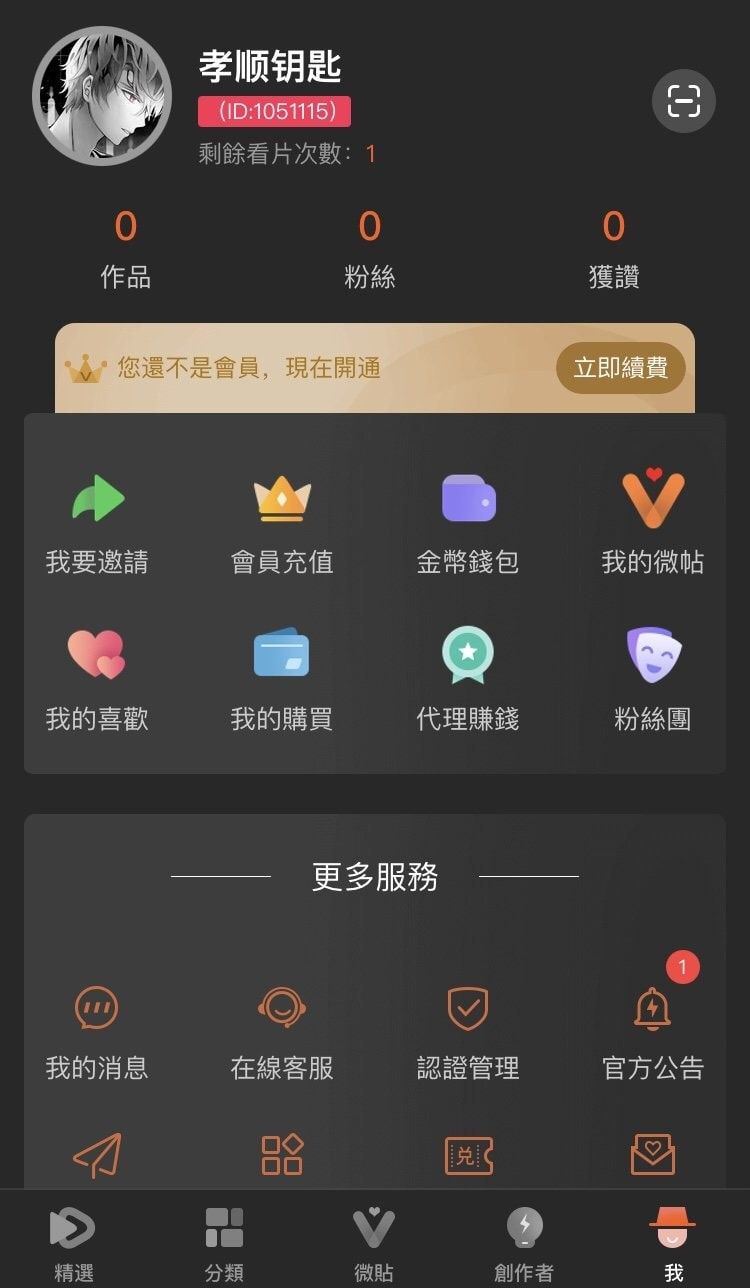Screen dimensions: 750x1288
Task: Open the 粉絲團 mask icon
Action: coord(653,655)
